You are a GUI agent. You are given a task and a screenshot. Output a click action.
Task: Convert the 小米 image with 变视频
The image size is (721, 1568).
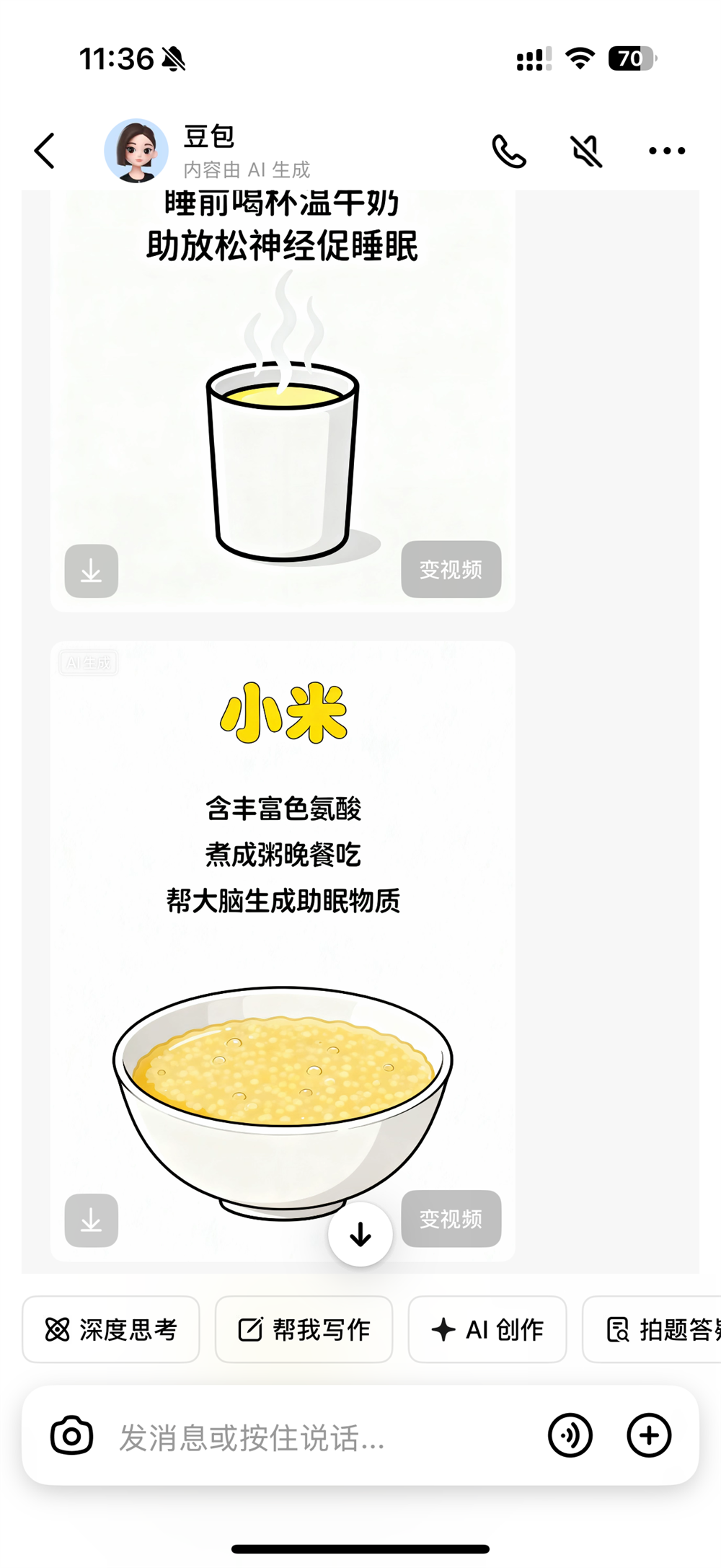(451, 1219)
